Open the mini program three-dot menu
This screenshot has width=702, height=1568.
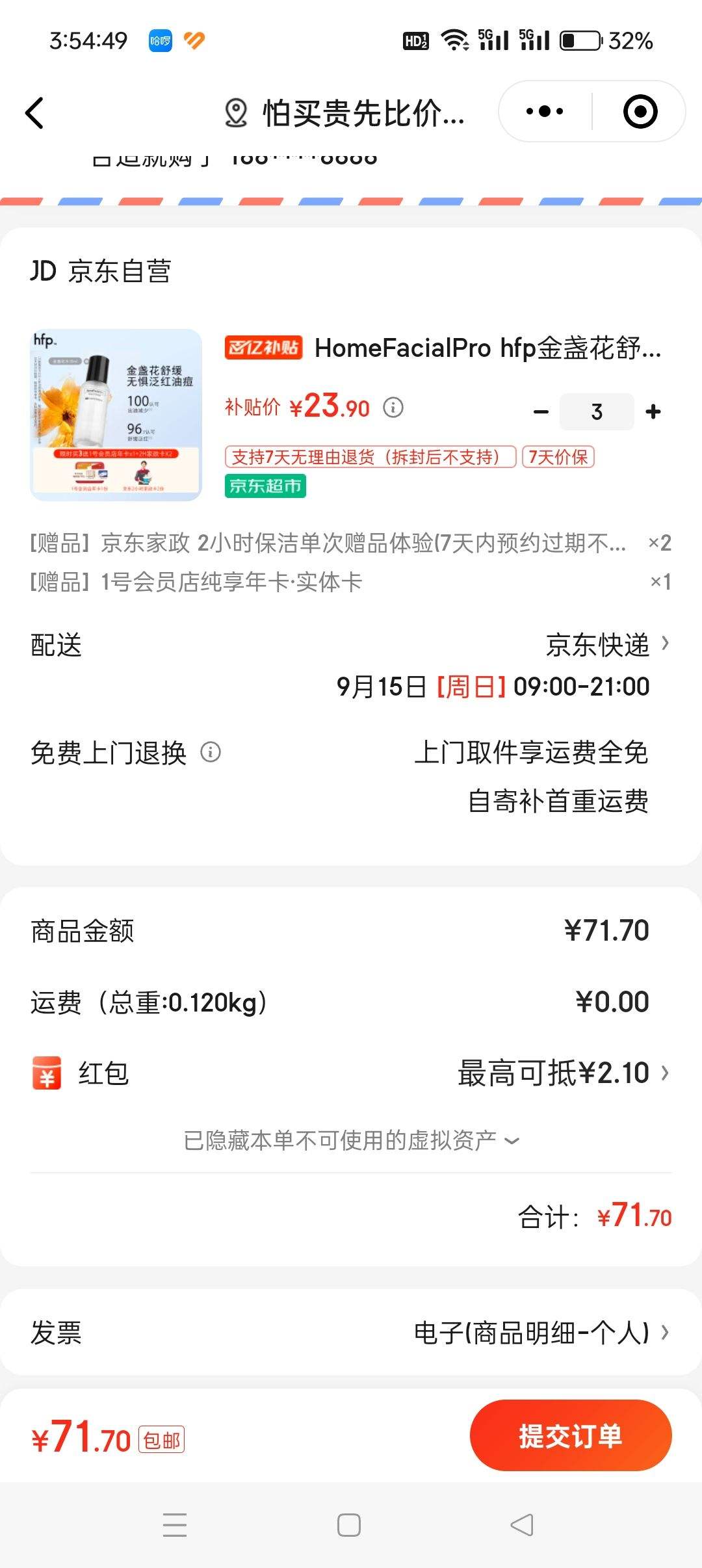tap(545, 112)
